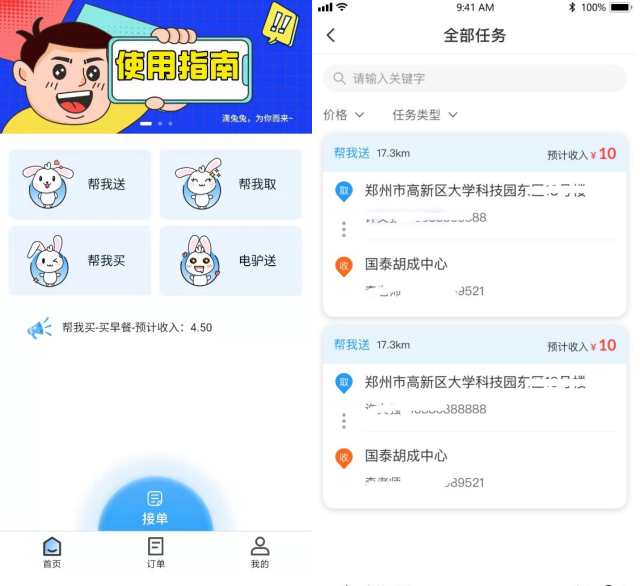Switch to the 订单 tab
The image size is (640, 586).
point(155,552)
